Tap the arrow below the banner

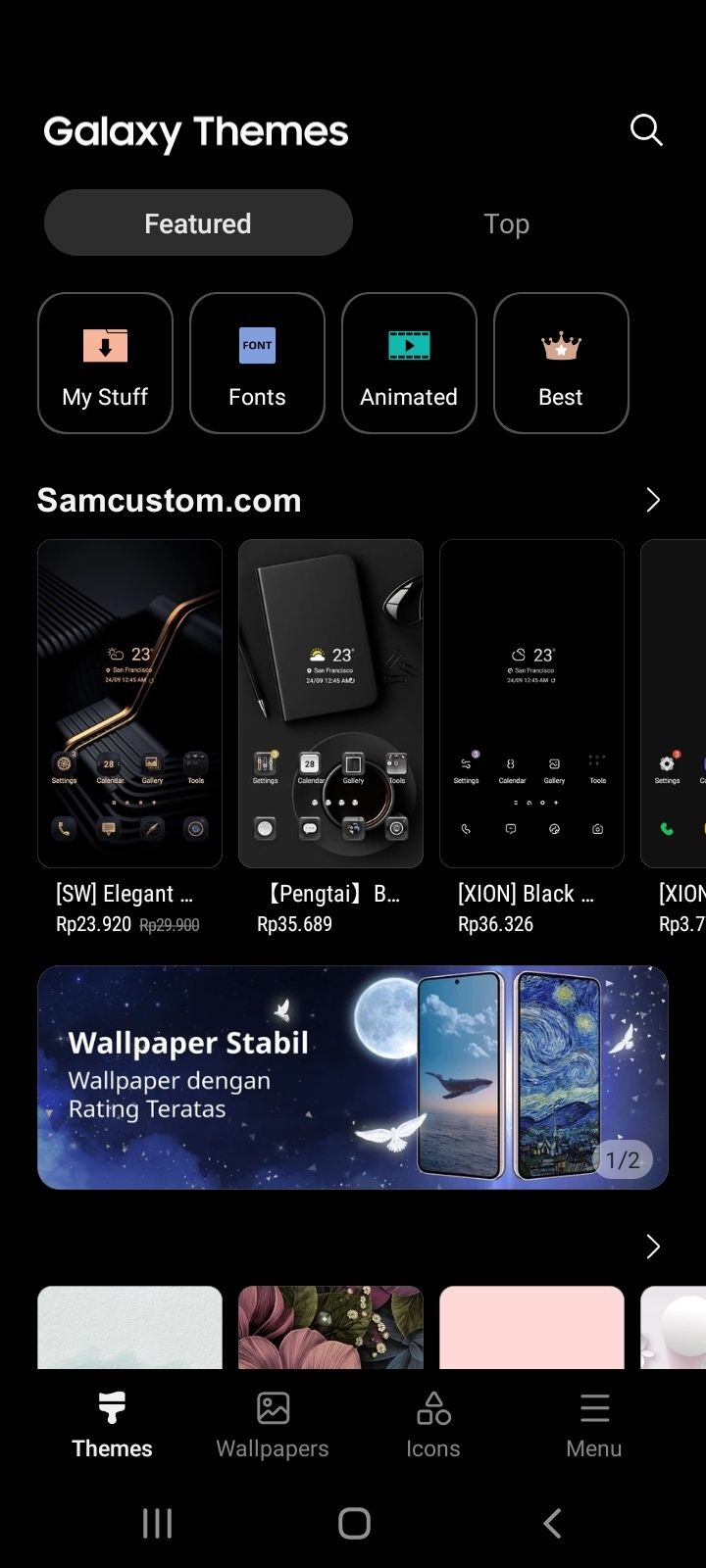click(653, 1247)
